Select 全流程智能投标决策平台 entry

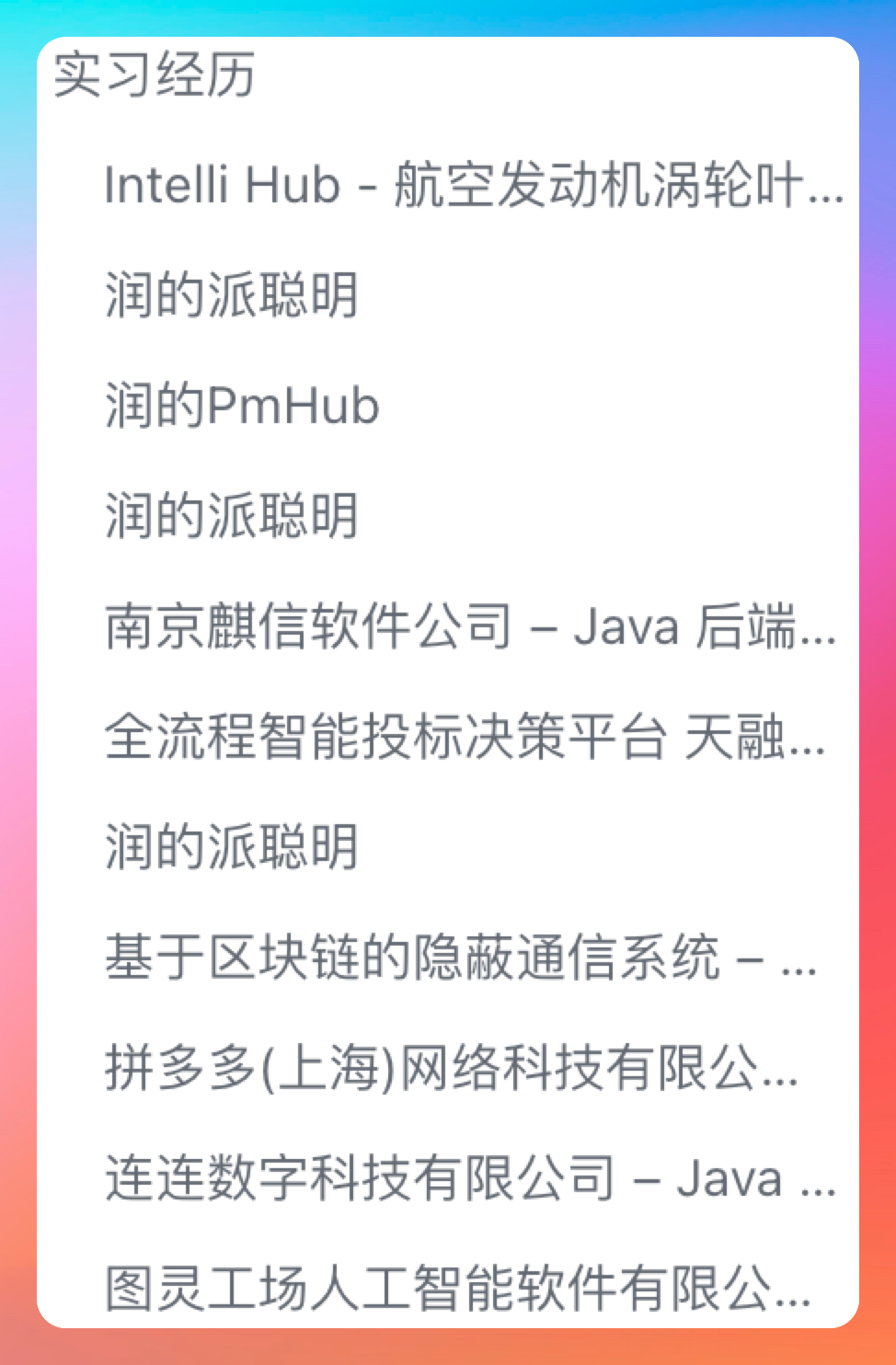click(465, 737)
